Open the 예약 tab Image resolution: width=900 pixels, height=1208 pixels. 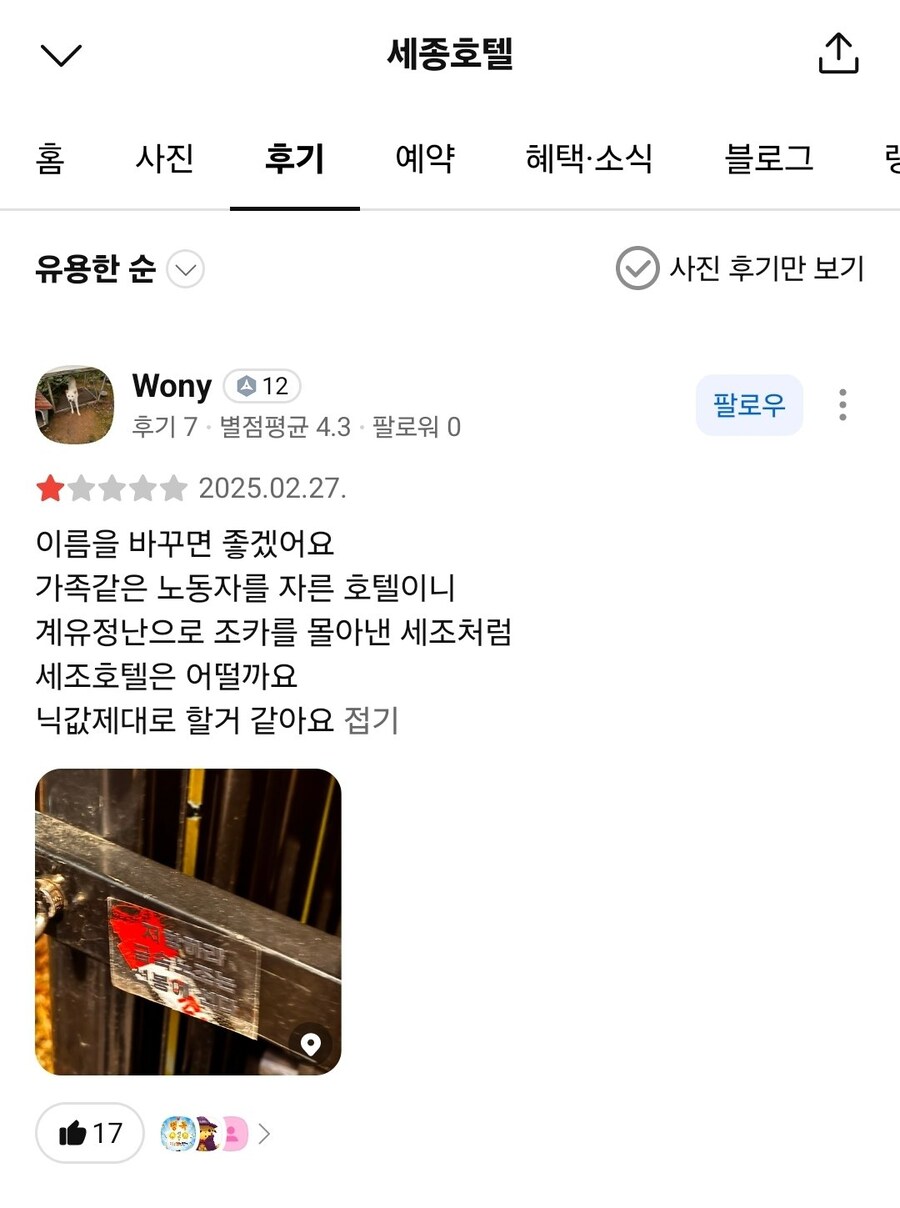pyautogui.click(x=424, y=158)
